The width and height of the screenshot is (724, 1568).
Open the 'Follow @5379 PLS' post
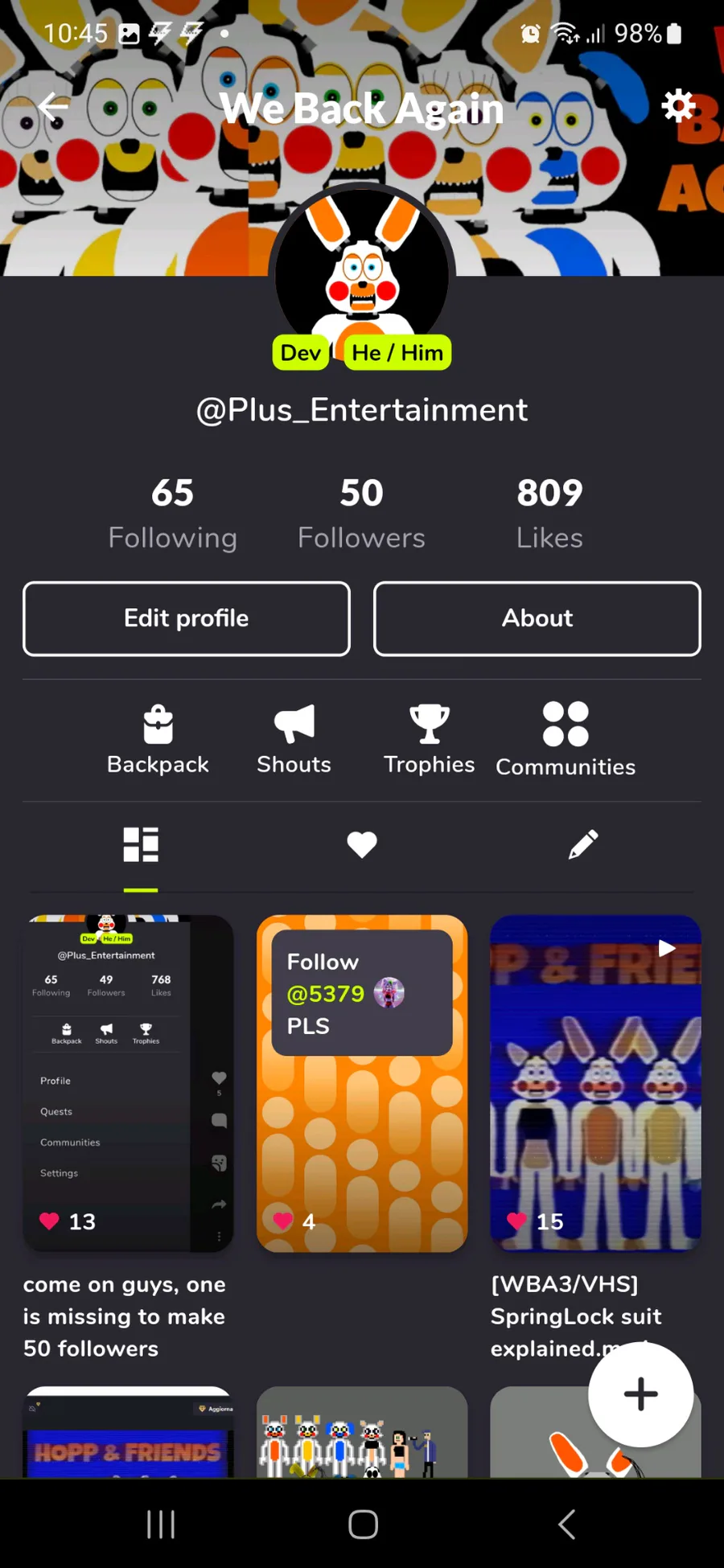362,1083
